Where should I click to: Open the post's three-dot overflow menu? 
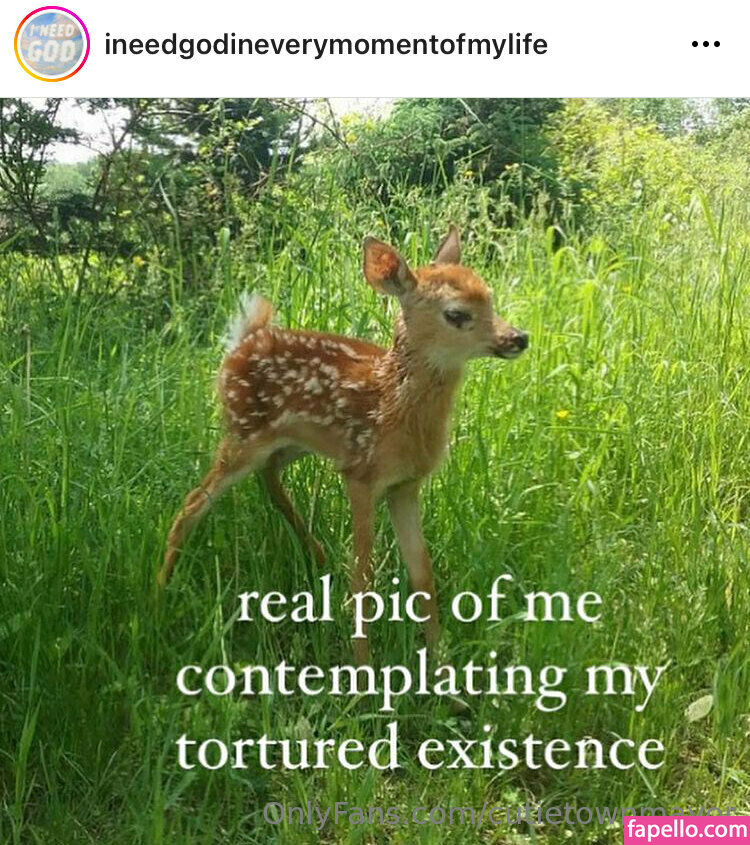pyautogui.click(x=705, y=45)
